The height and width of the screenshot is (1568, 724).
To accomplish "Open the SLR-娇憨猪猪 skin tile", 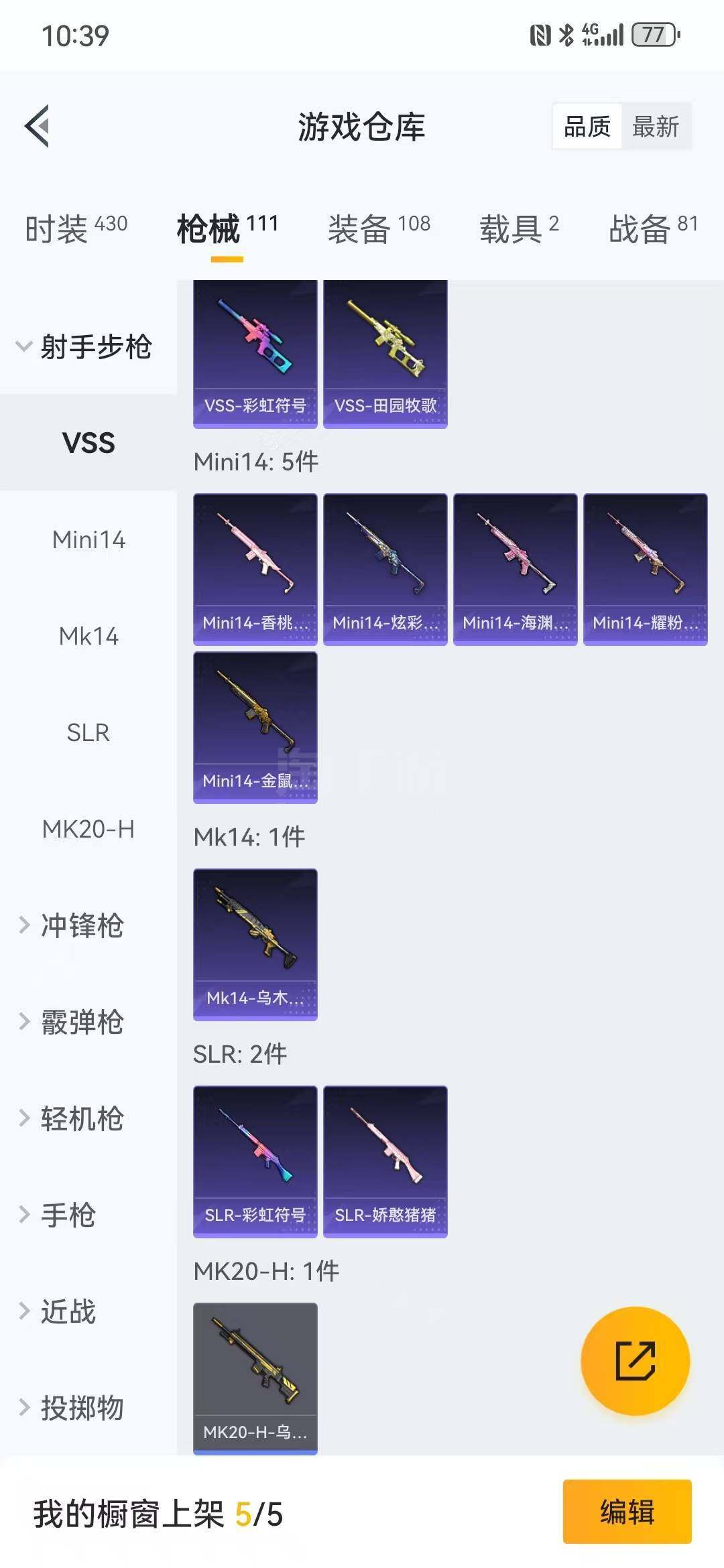I will pyautogui.click(x=385, y=1161).
